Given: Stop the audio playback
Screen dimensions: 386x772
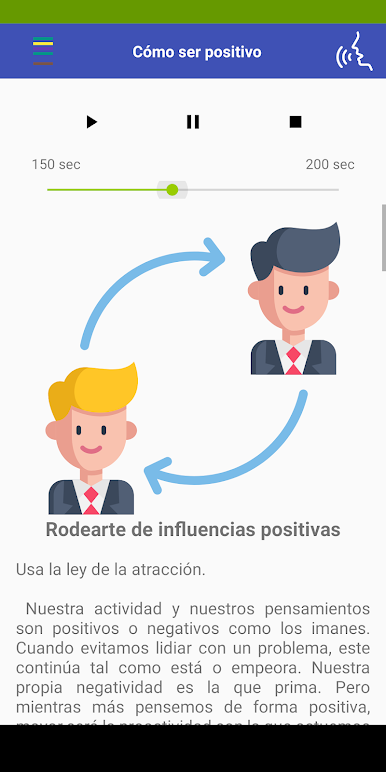Looking at the screenshot, I should point(295,122).
